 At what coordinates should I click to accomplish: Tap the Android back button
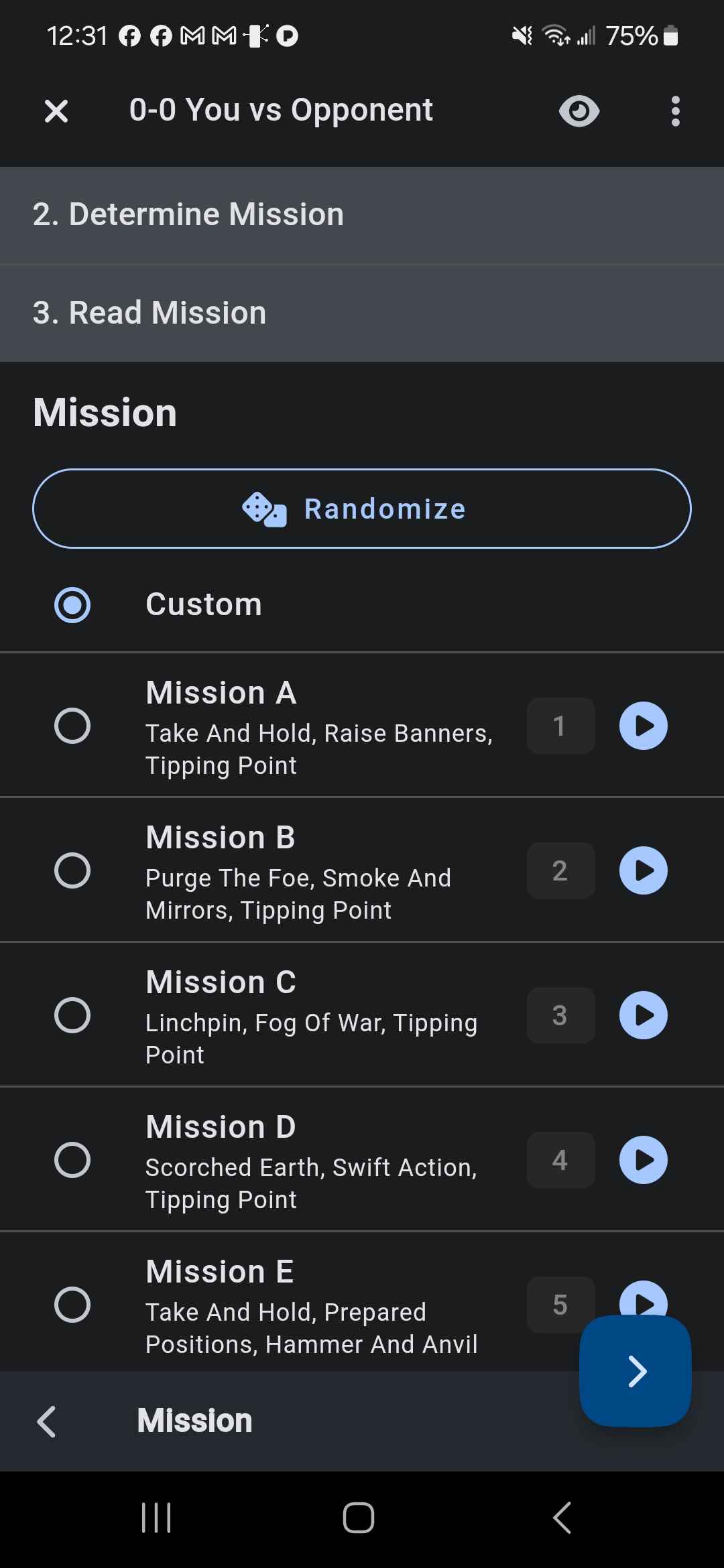(561, 1518)
